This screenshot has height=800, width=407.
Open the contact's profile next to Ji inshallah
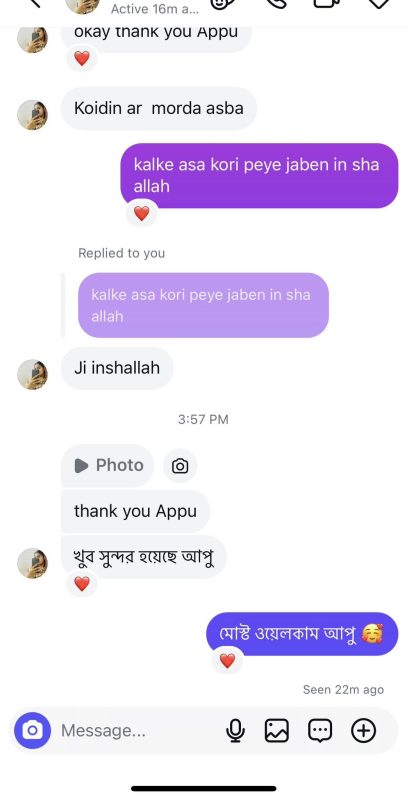(33, 374)
